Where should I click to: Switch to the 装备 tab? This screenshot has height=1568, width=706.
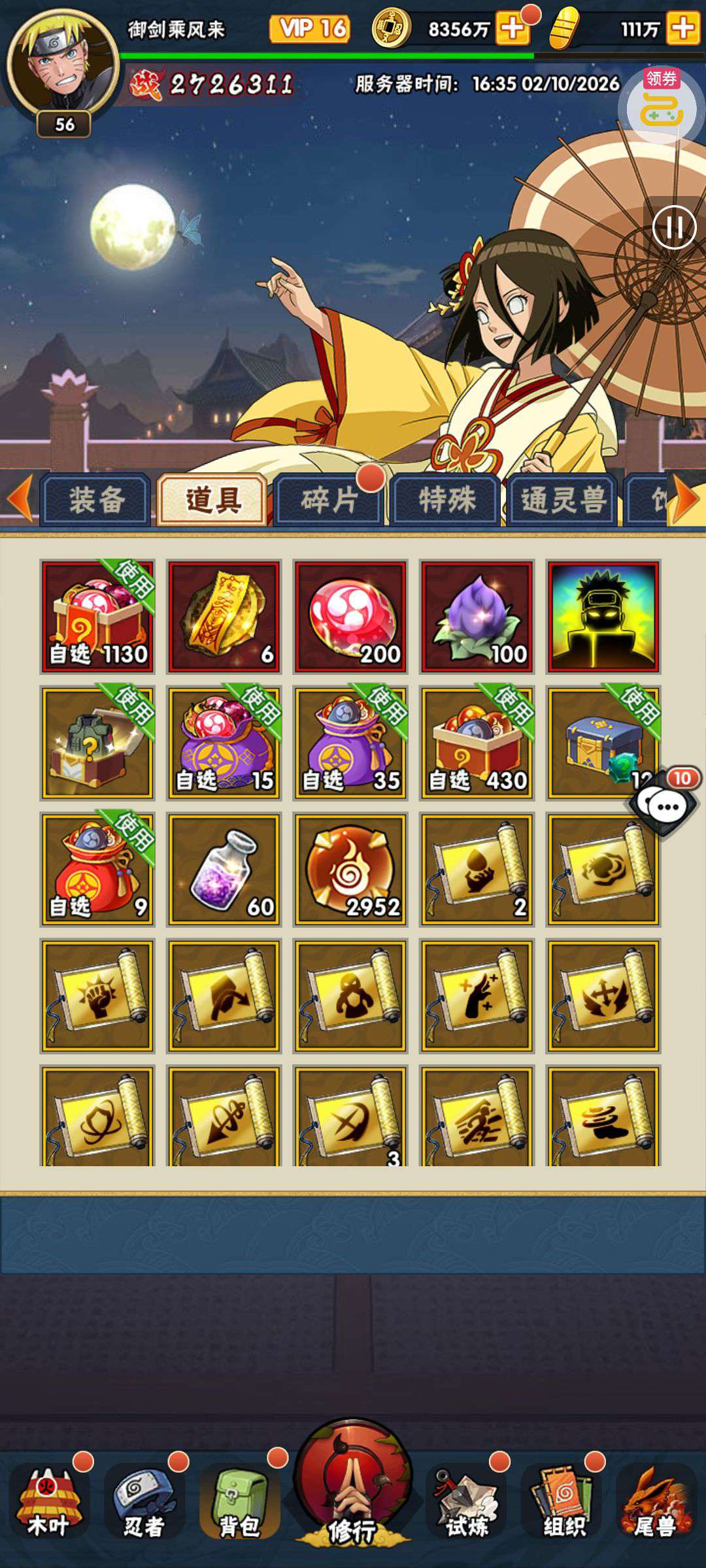tap(96, 500)
